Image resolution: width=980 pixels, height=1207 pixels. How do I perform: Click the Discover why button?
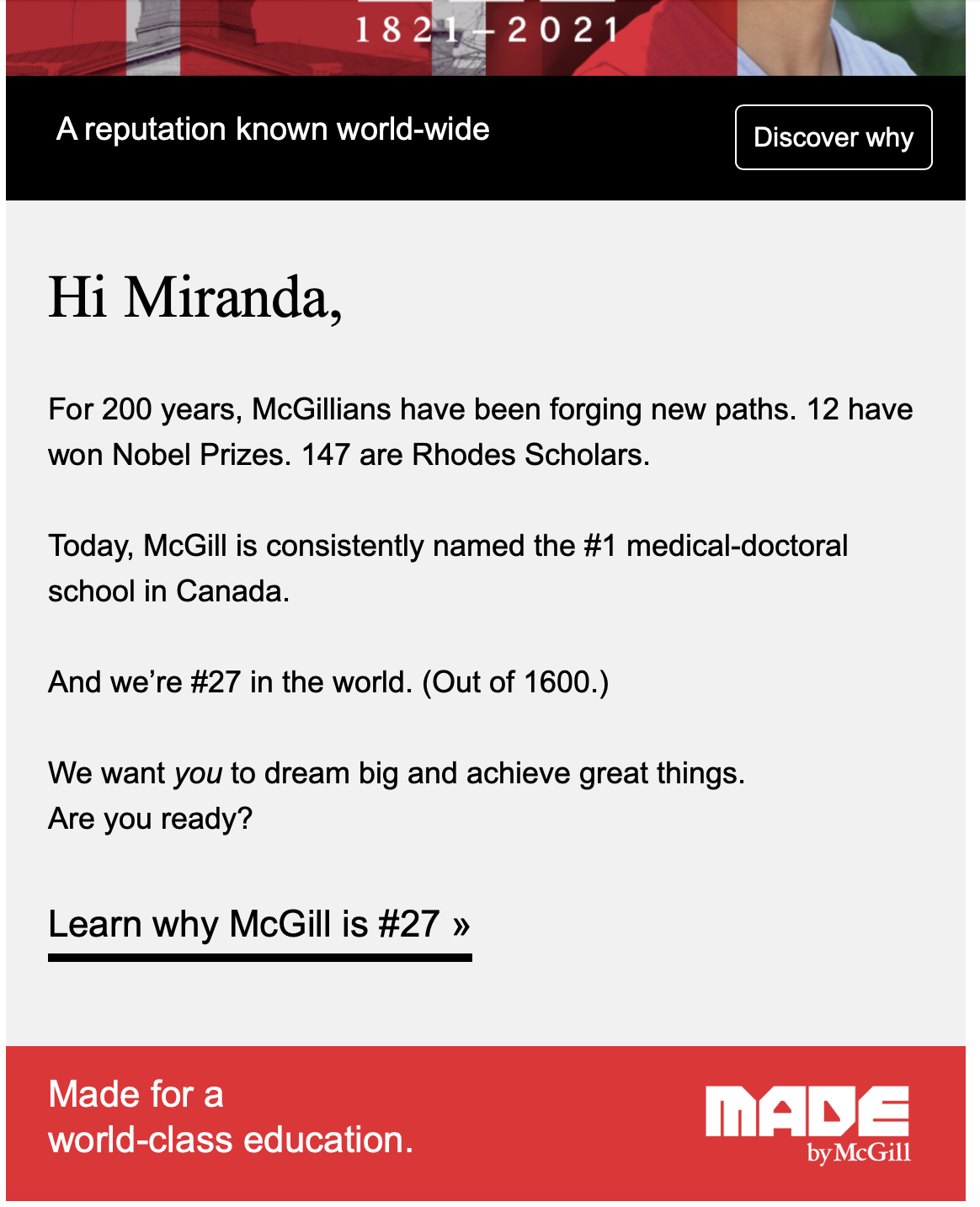coord(834,136)
